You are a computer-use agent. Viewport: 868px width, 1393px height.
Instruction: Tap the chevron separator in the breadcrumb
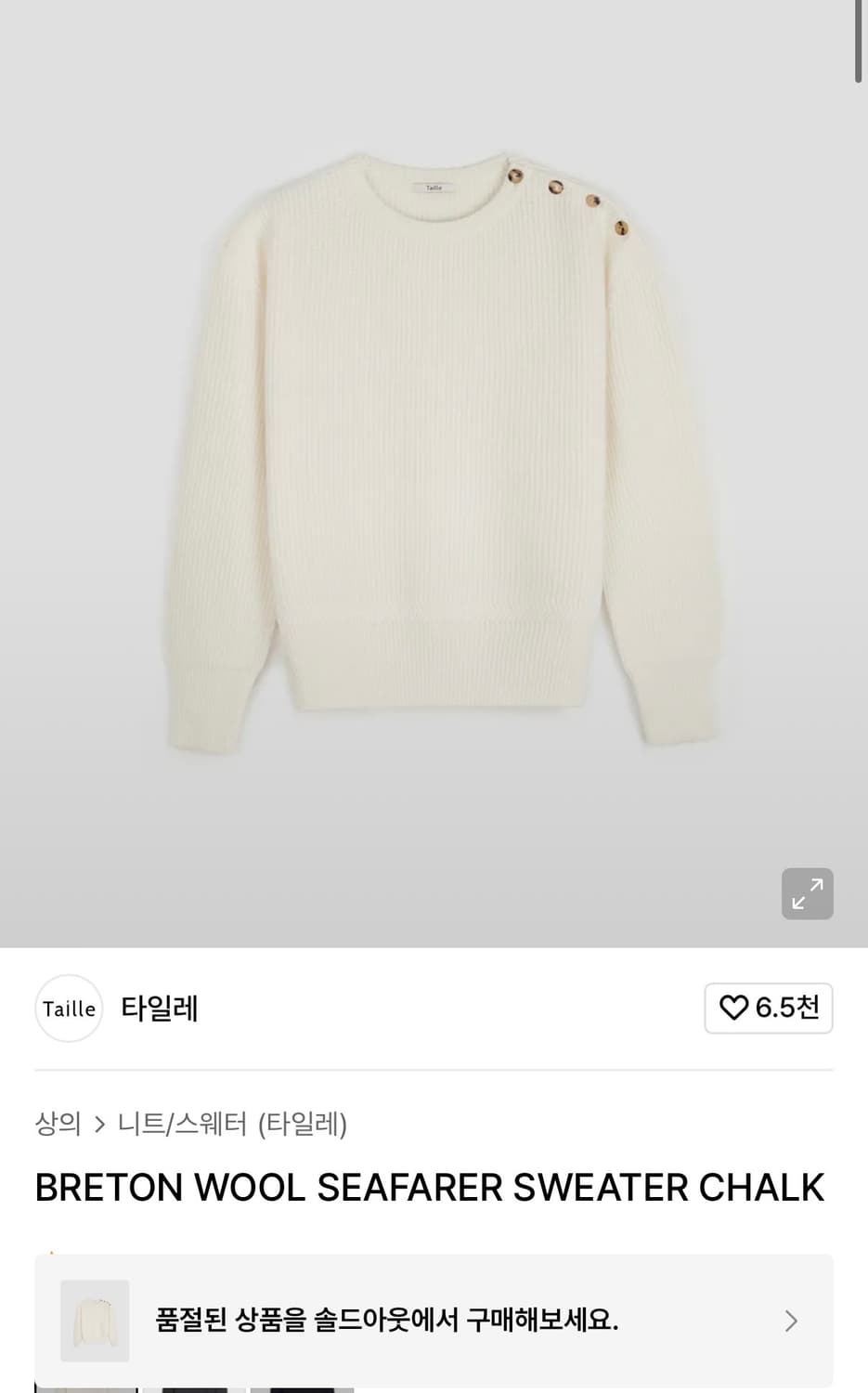(x=100, y=1124)
